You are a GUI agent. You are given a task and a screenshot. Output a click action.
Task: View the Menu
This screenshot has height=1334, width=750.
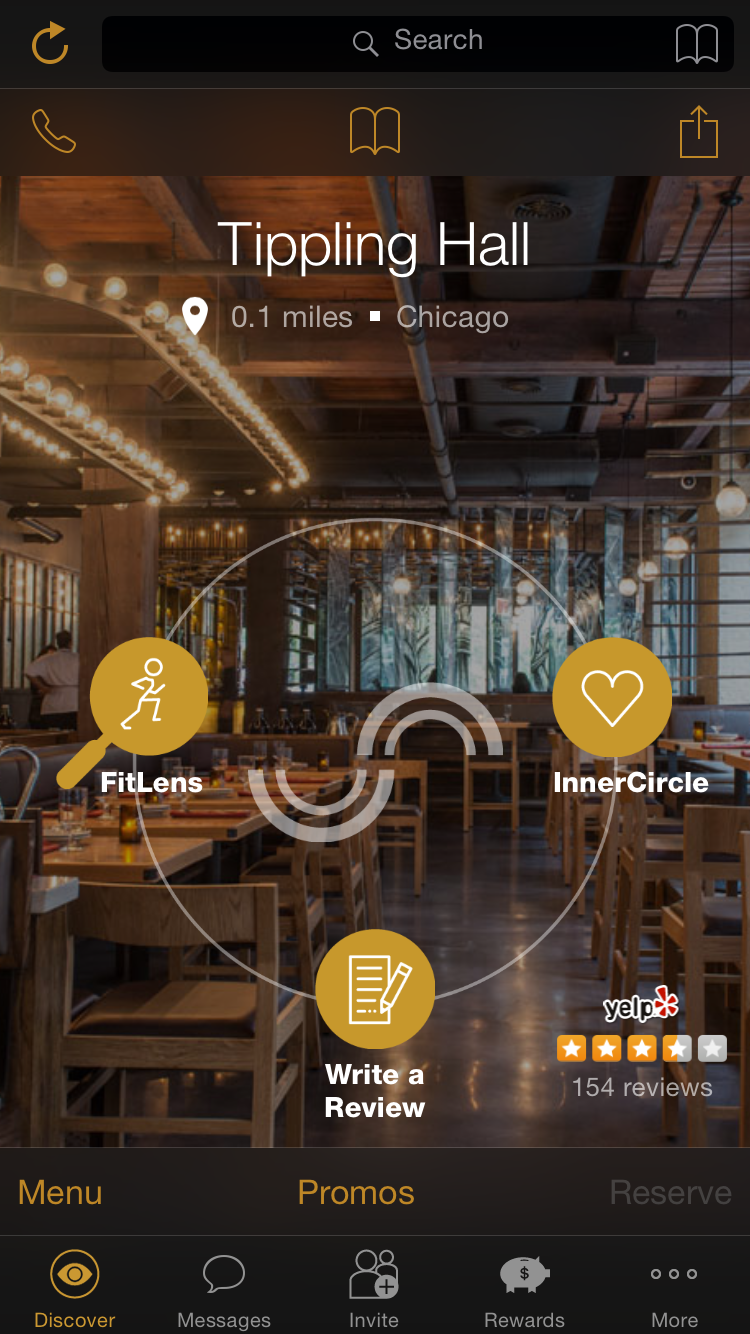pyautogui.click(x=60, y=1192)
